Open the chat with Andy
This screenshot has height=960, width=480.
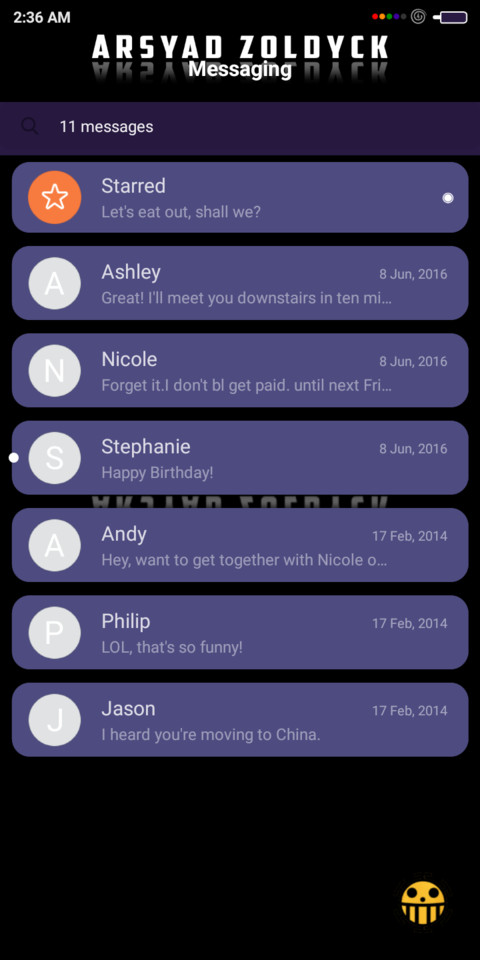[x=240, y=545]
